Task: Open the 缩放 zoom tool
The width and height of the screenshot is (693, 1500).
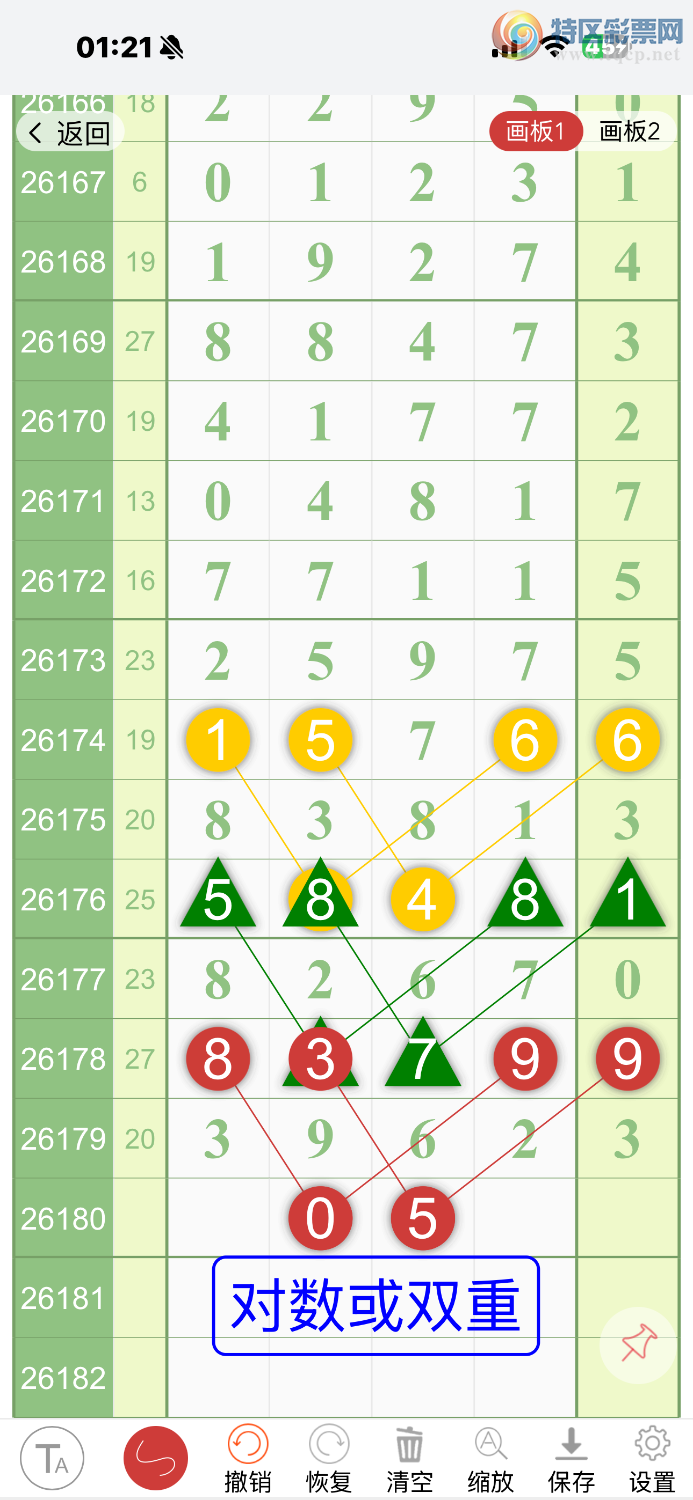Action: [491, 1460]
